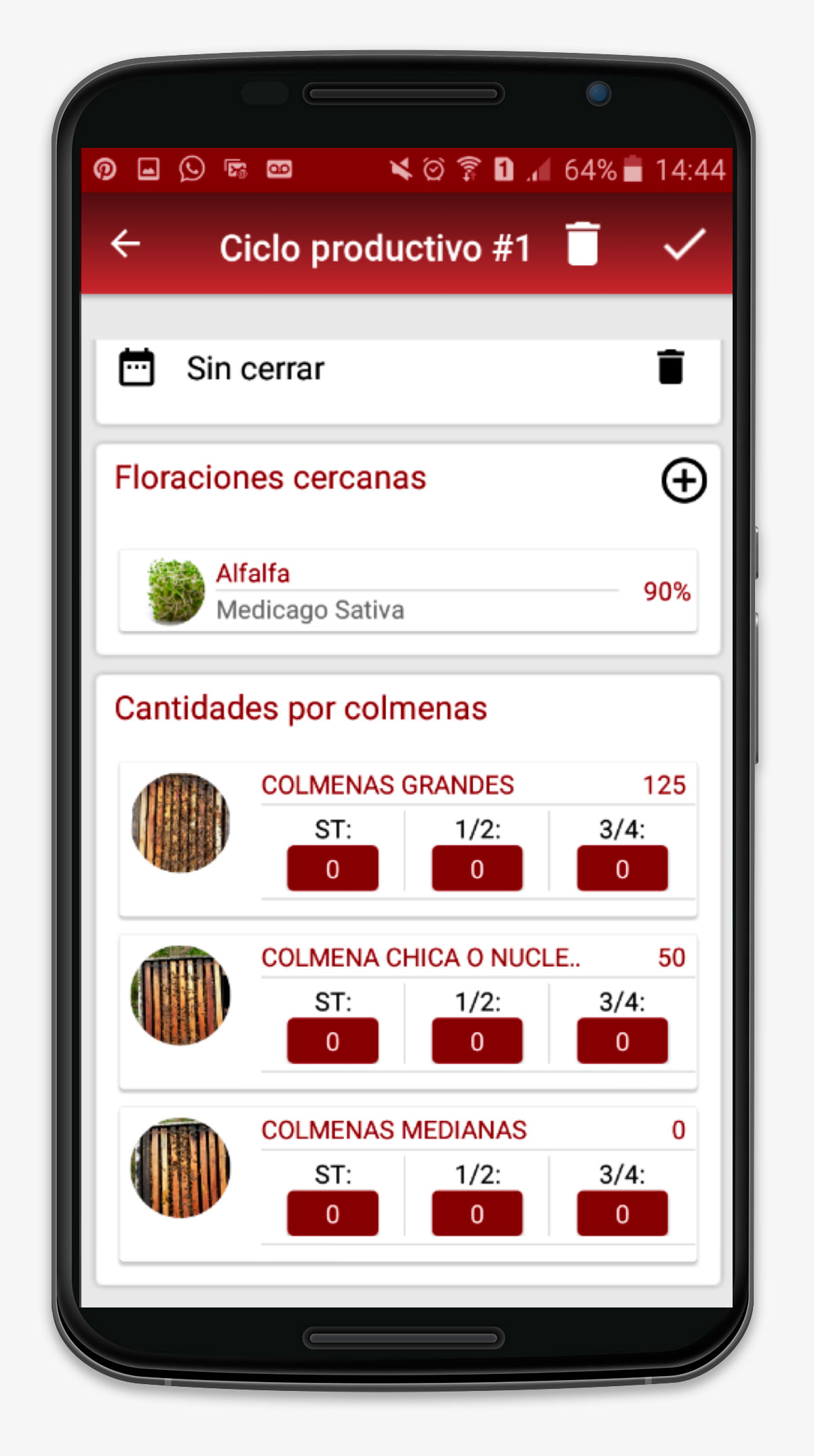Edit 3/4 value for Colmenas Medianas
The width and height of the screenshot is (814, 1456).
tap(622, 1214)
